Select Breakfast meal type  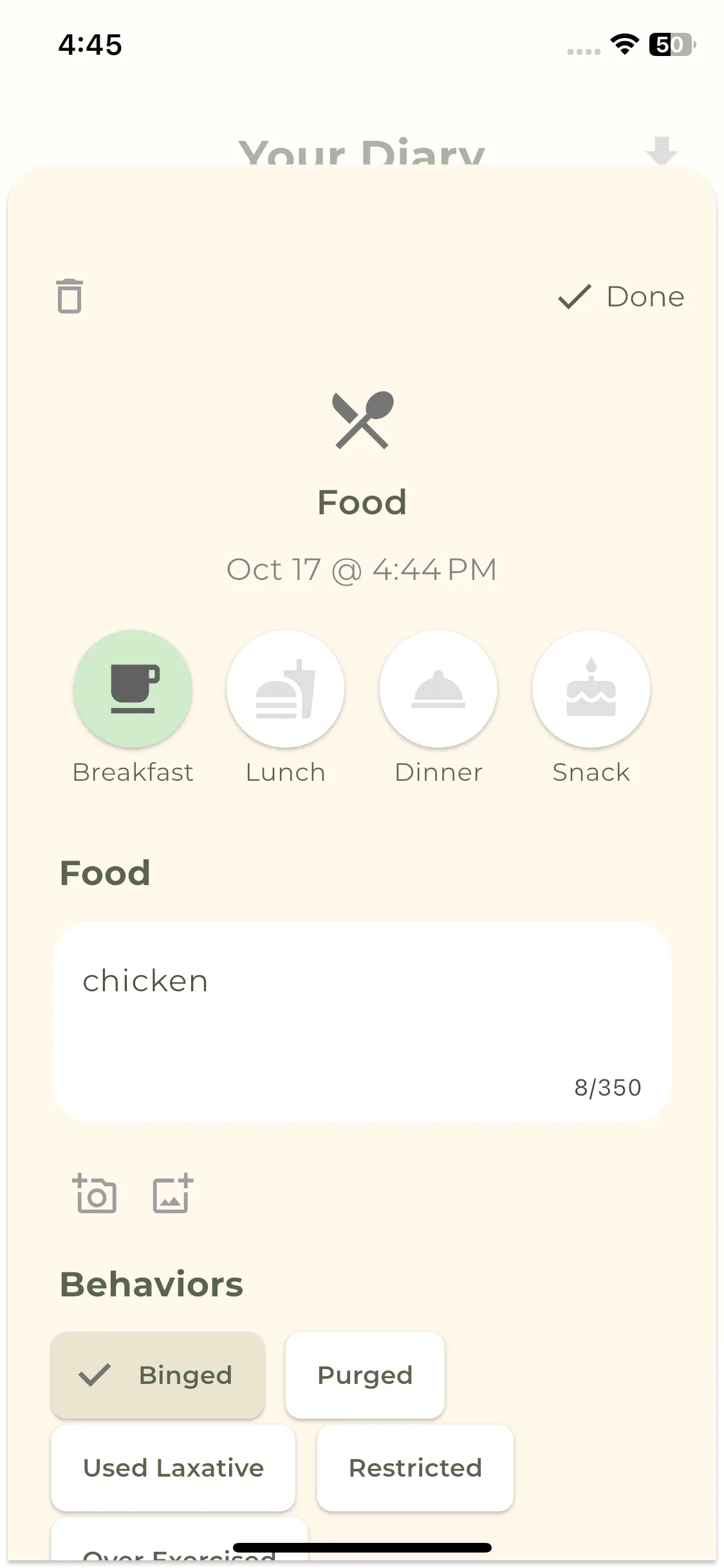pyautogui.click(x=133, y=689)
